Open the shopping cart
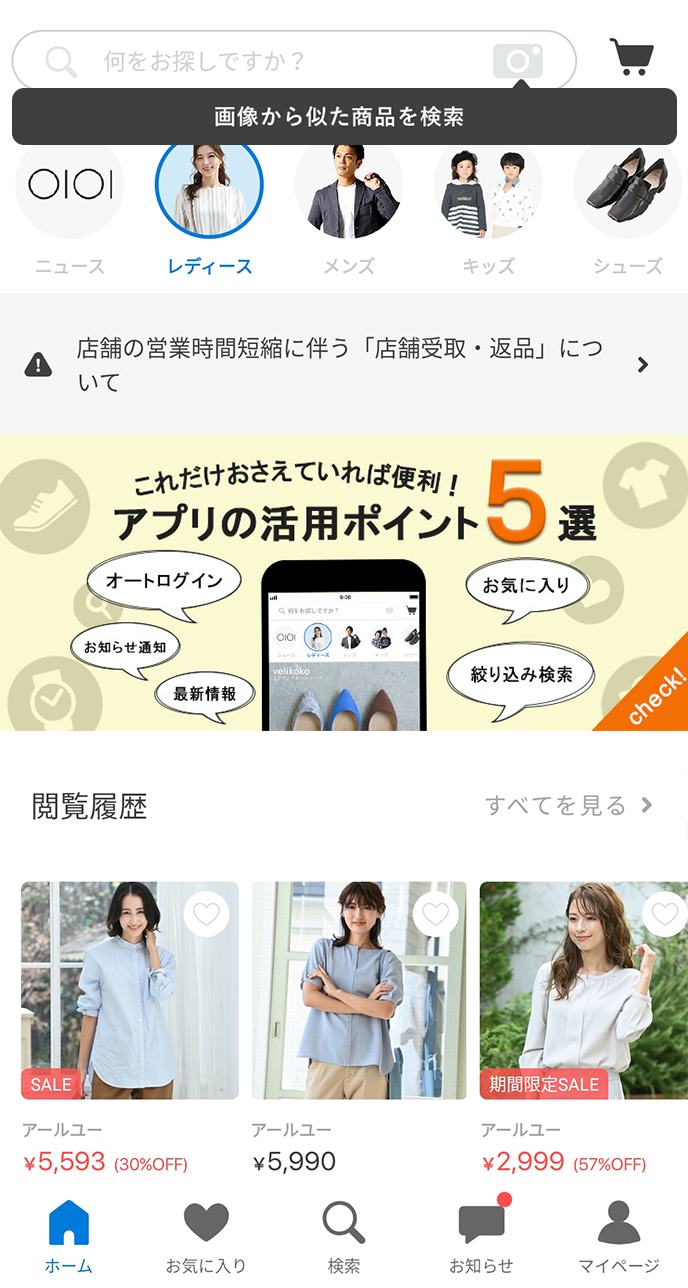Viewport: 688px width, 1288px height. 631,58
